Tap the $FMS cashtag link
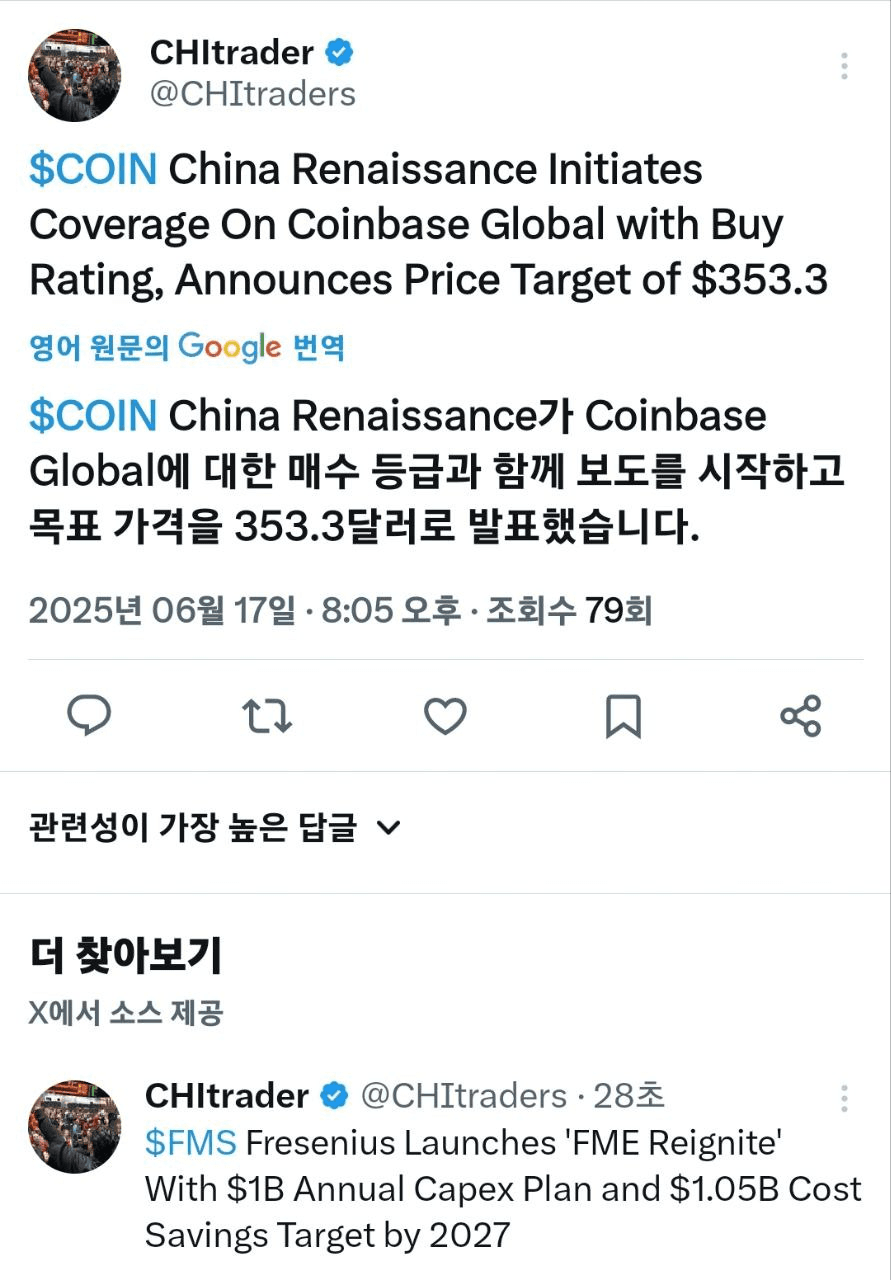Screen dimensions: 891x1280 [x=190, y=1142]
